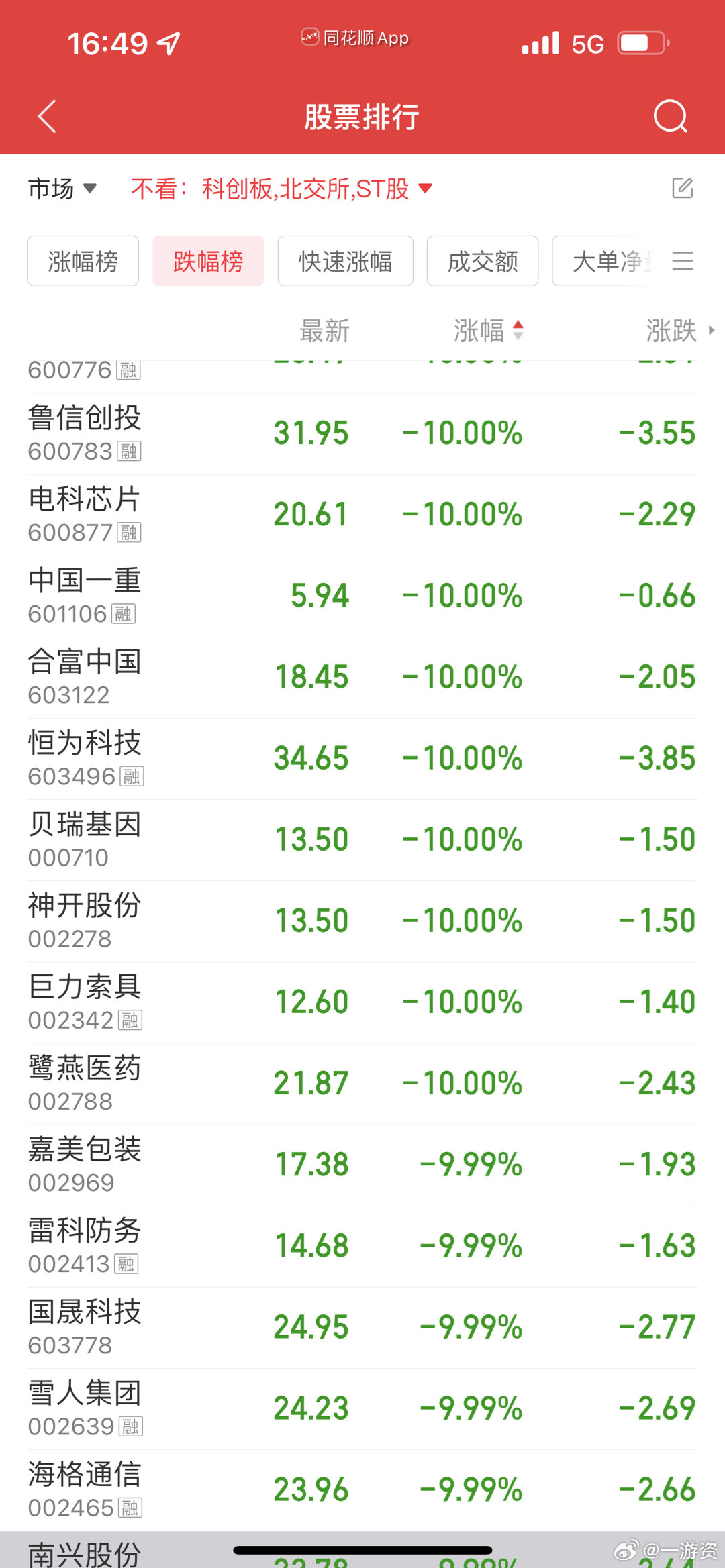
Task: Open the search icon on the title bar
Action: click(670, 116)
